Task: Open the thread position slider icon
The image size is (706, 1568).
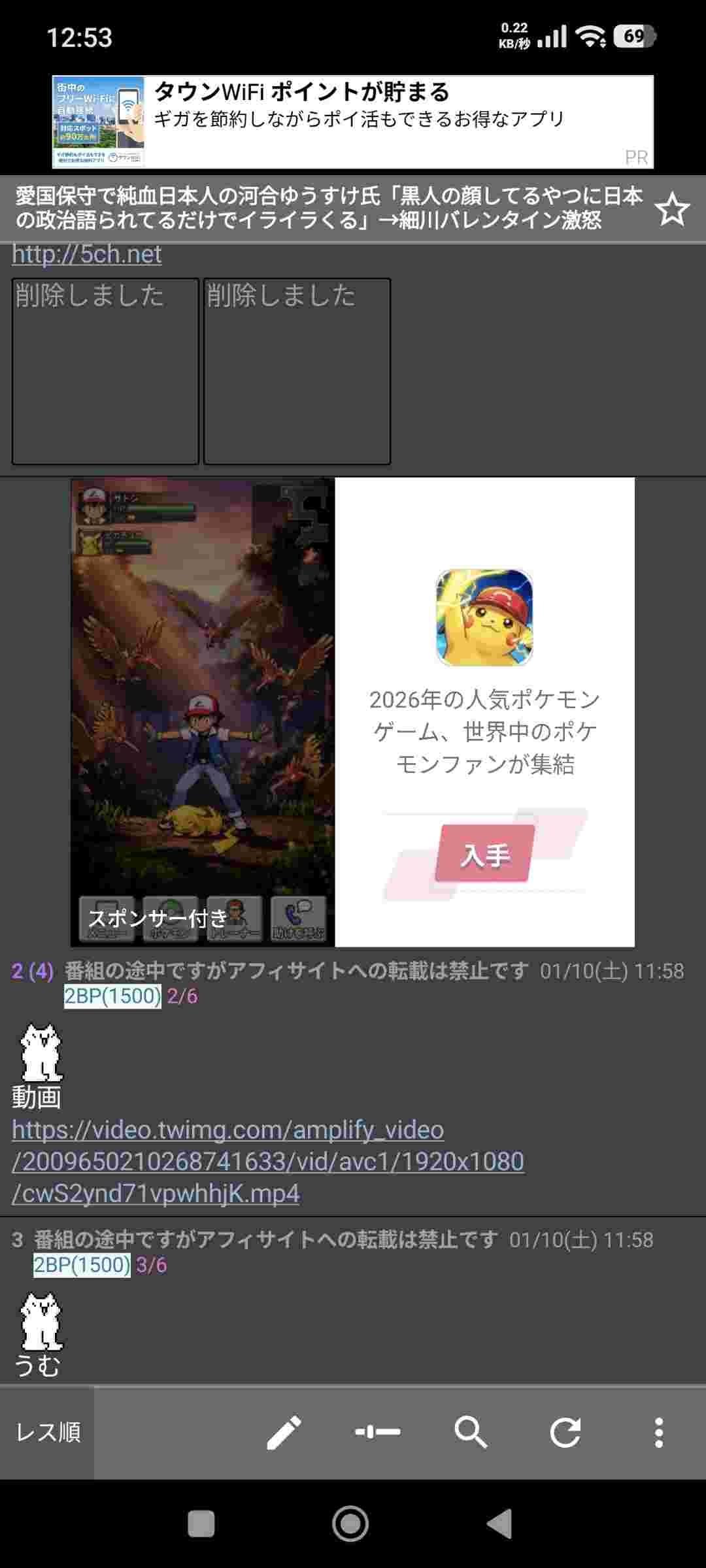Action: pyautogui.click(x=378, y=1432)
